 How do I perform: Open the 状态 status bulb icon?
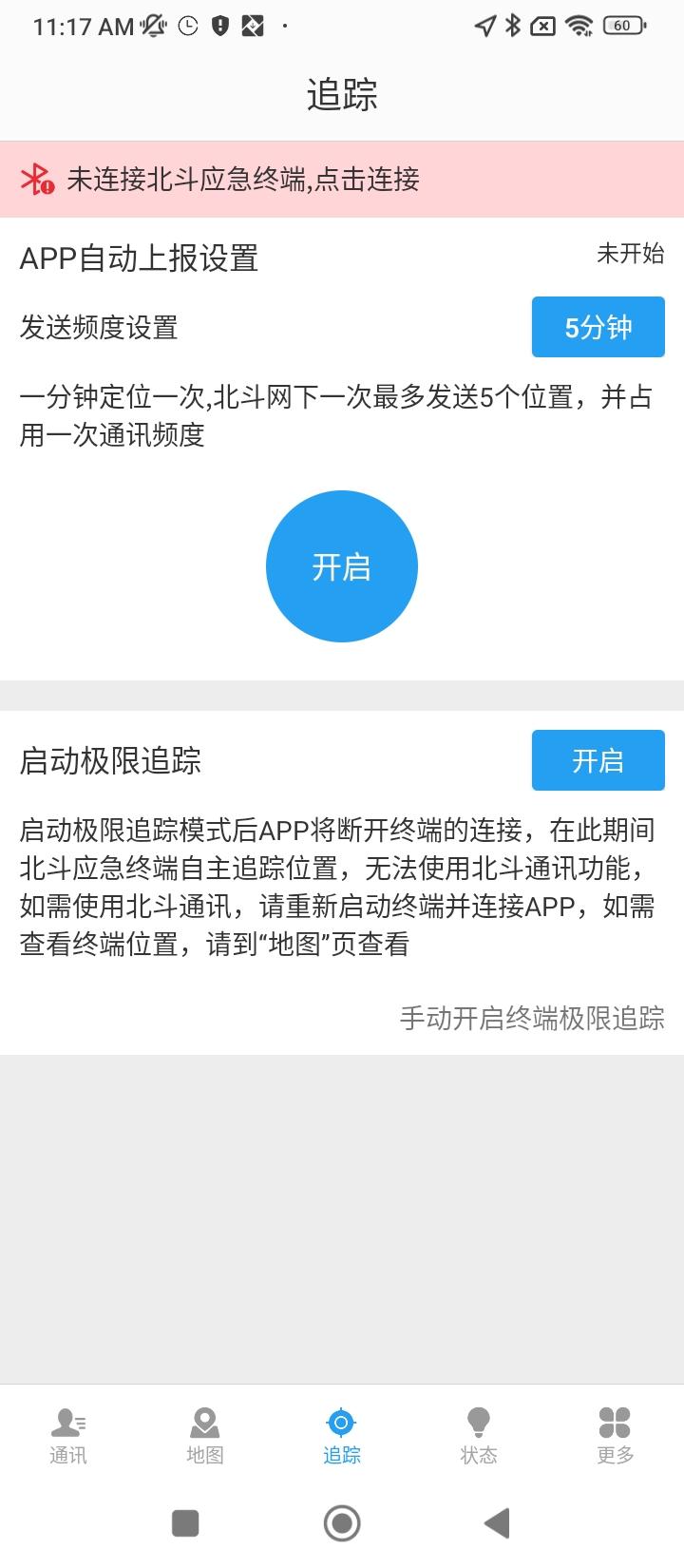coord(479,1422)
